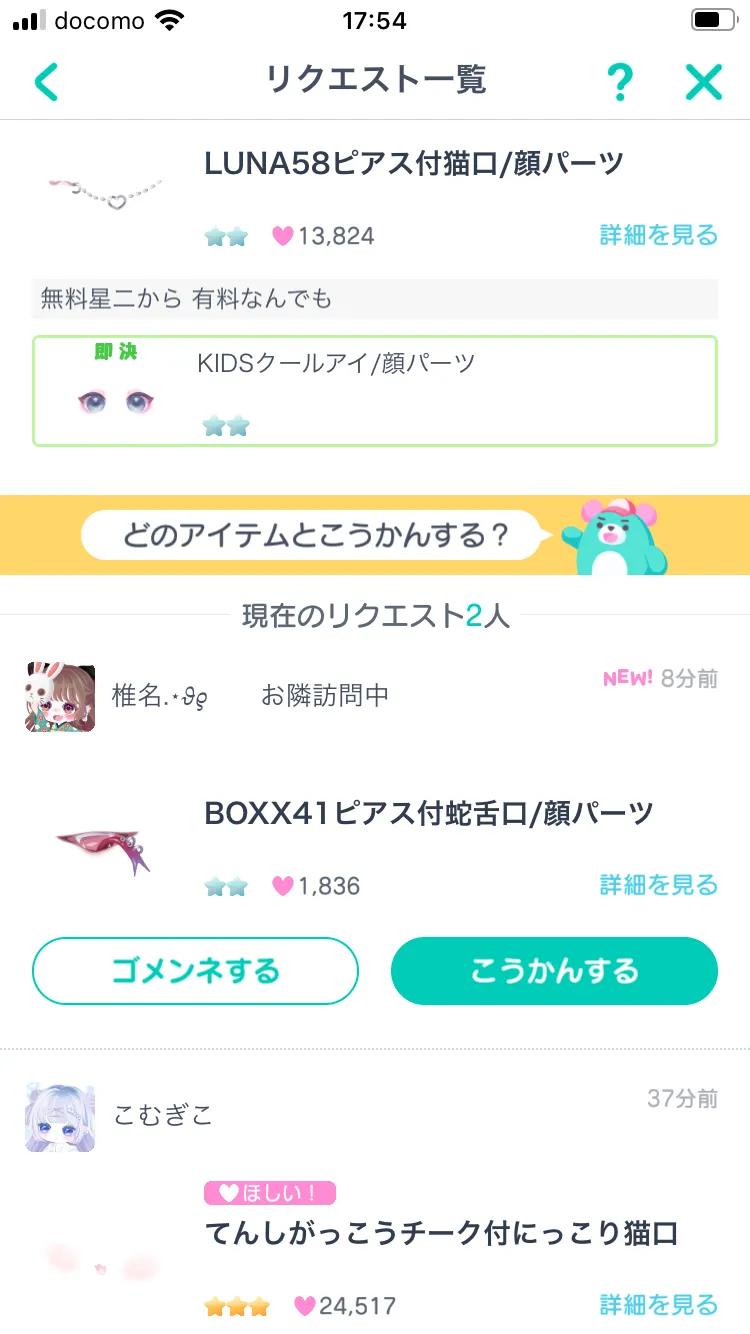Open the KIDSクールアイ instant-trade item card
Image resolution: width=750 pixels, height=1334 pixels.
coord(375,391)
